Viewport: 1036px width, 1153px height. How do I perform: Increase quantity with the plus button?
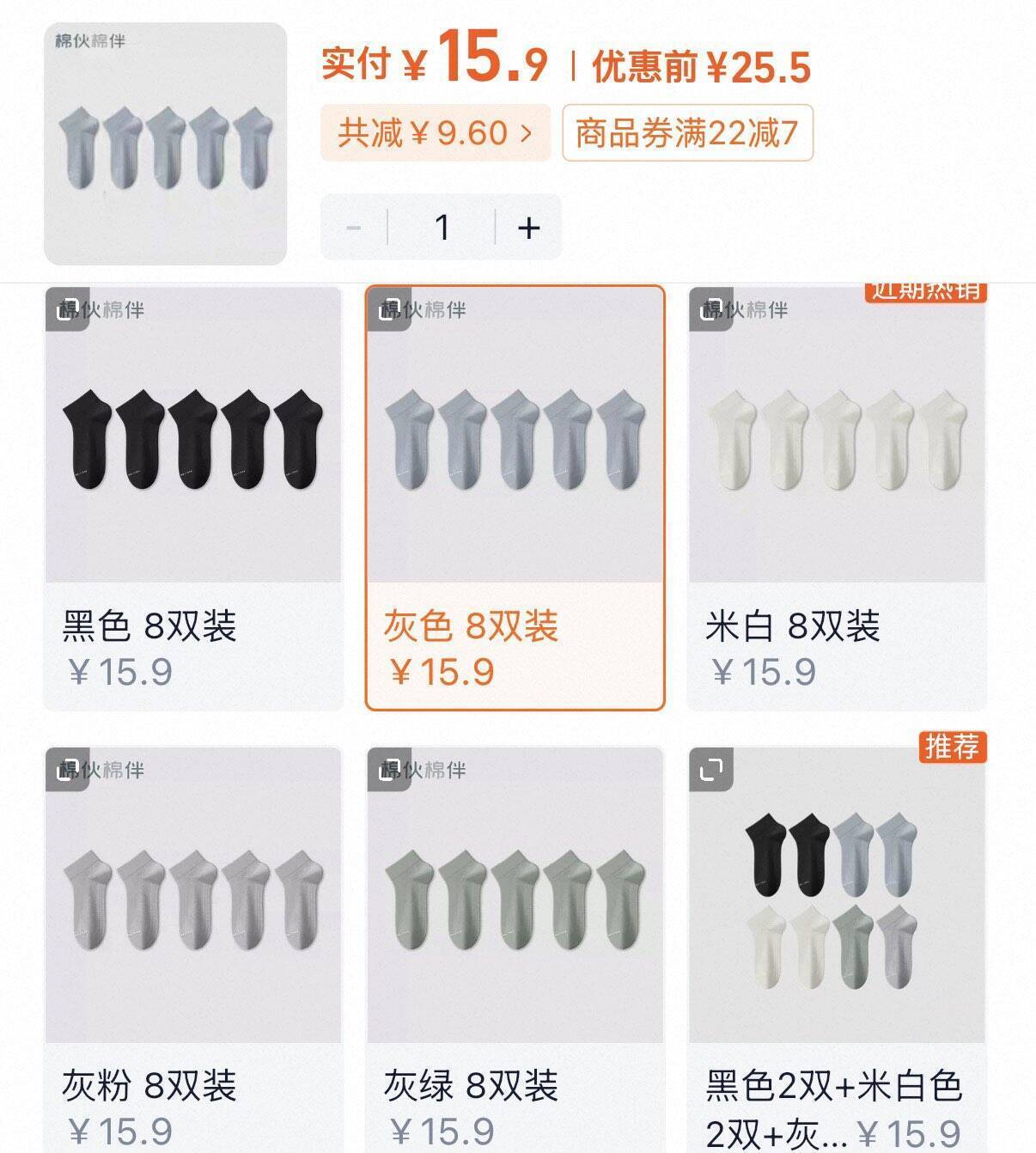[528, 228]
